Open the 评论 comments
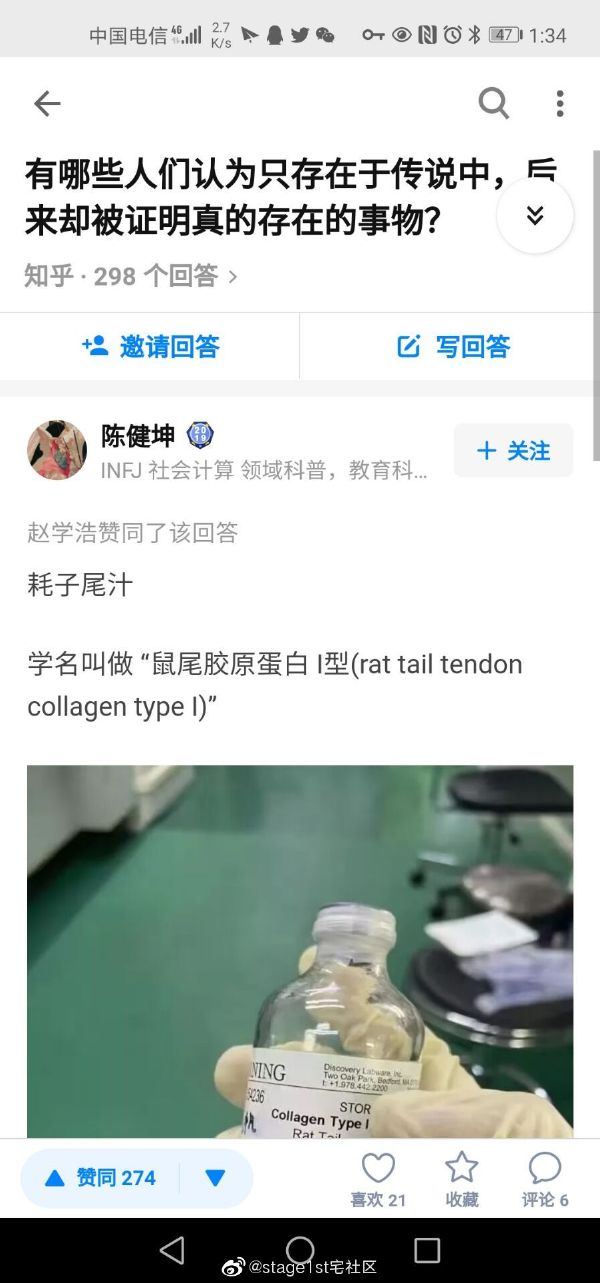Image resolution: width=600 pixels, height=1283 pixels. click(x=545, y=1179)
